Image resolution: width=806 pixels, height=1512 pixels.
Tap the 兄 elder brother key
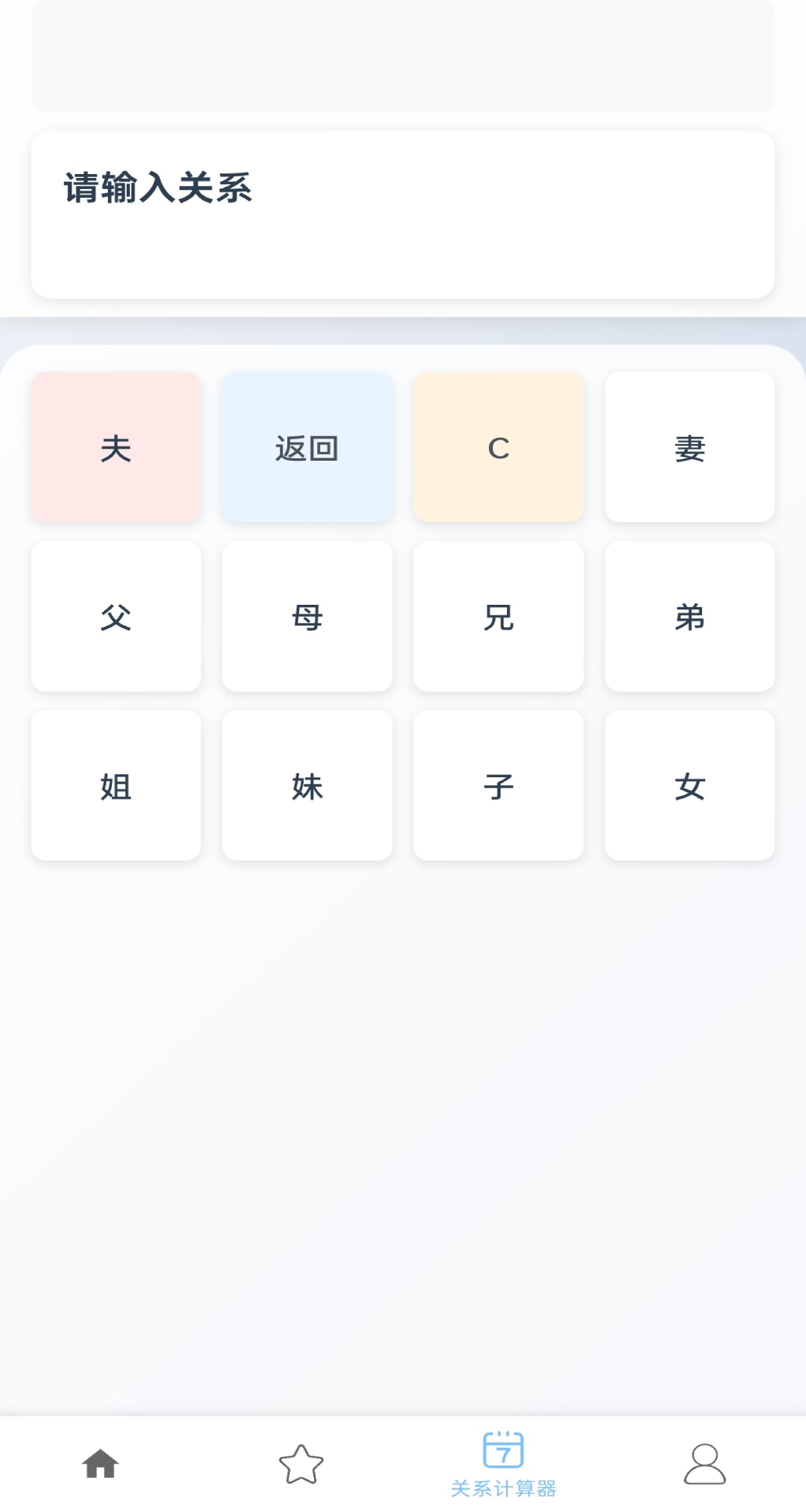[x=498, y=617]
